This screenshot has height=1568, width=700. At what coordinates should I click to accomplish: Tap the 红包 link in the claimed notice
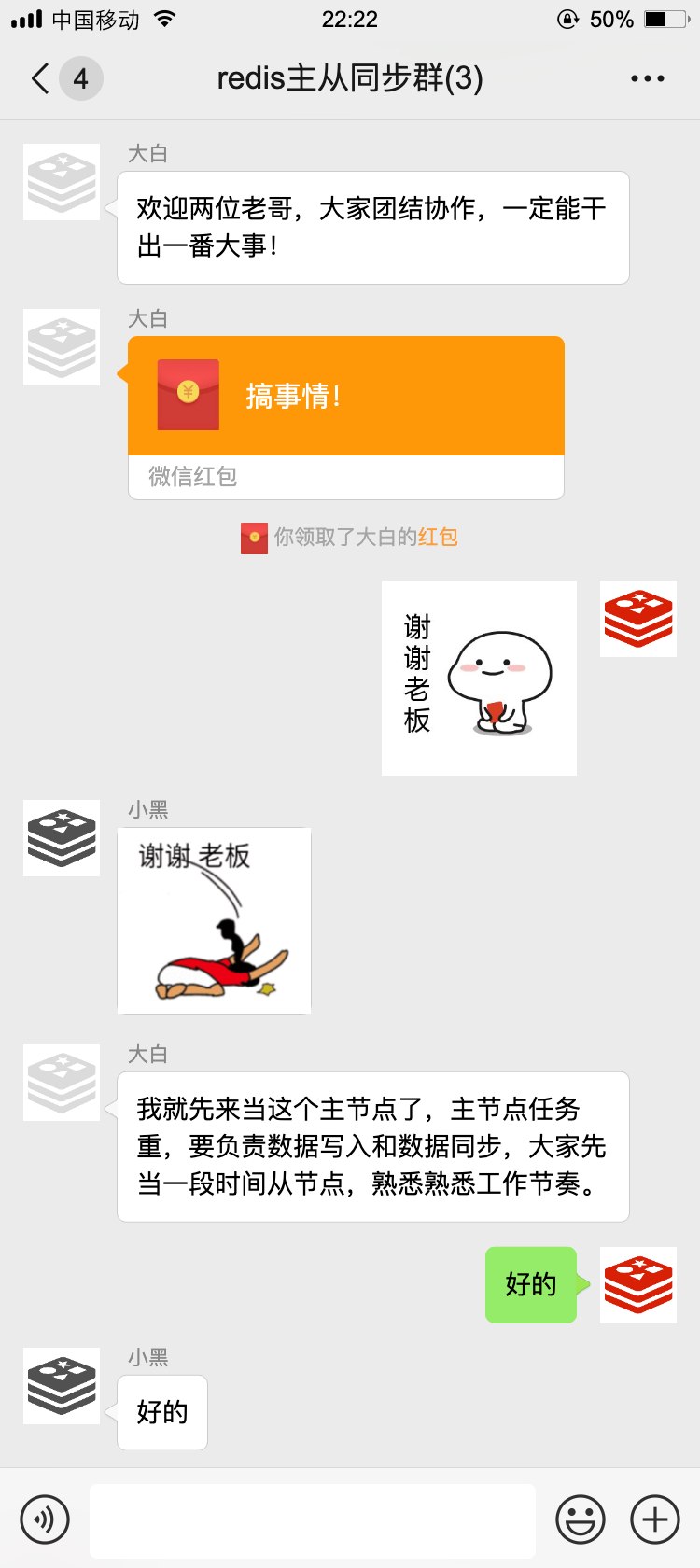pyautogui.click(x=438, y=537)
